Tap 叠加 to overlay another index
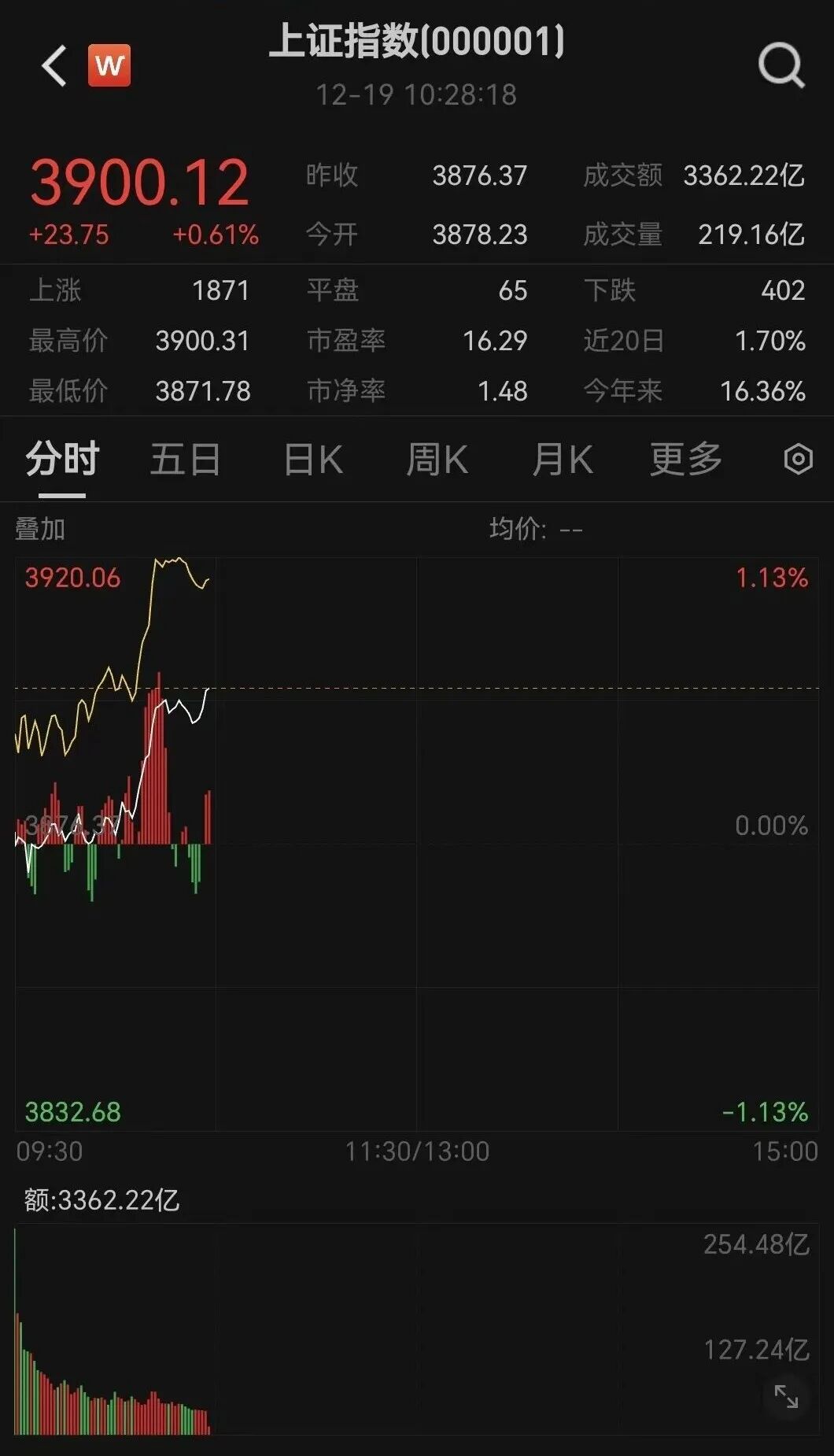Image resolution: width=834 pixels, height=1456 pixels. [x=40, y=529]
